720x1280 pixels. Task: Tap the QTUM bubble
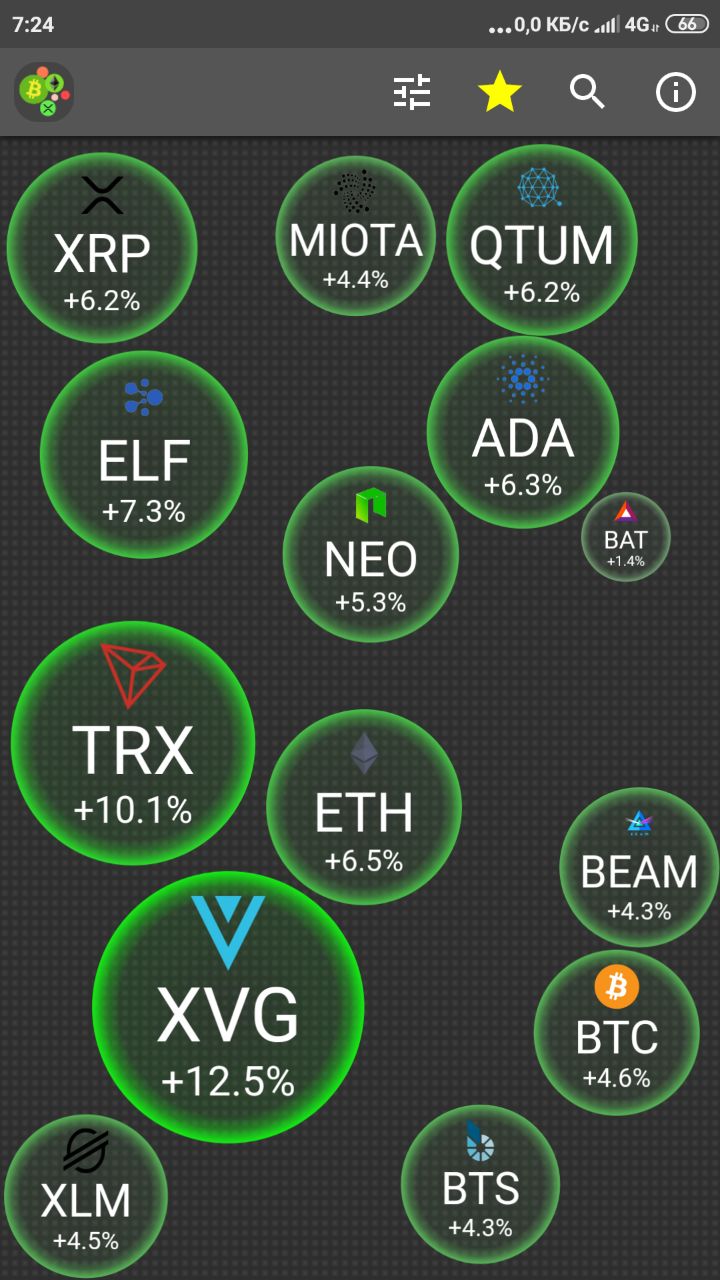(542, 240)
